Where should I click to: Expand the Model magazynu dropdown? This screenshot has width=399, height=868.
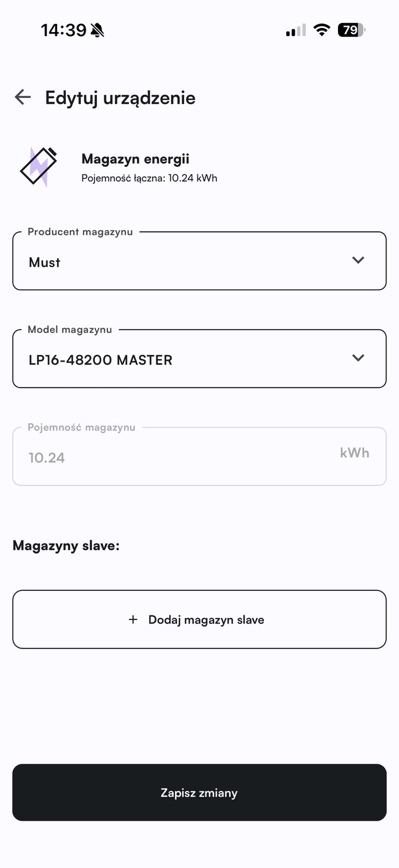click(x=199, y=359)
